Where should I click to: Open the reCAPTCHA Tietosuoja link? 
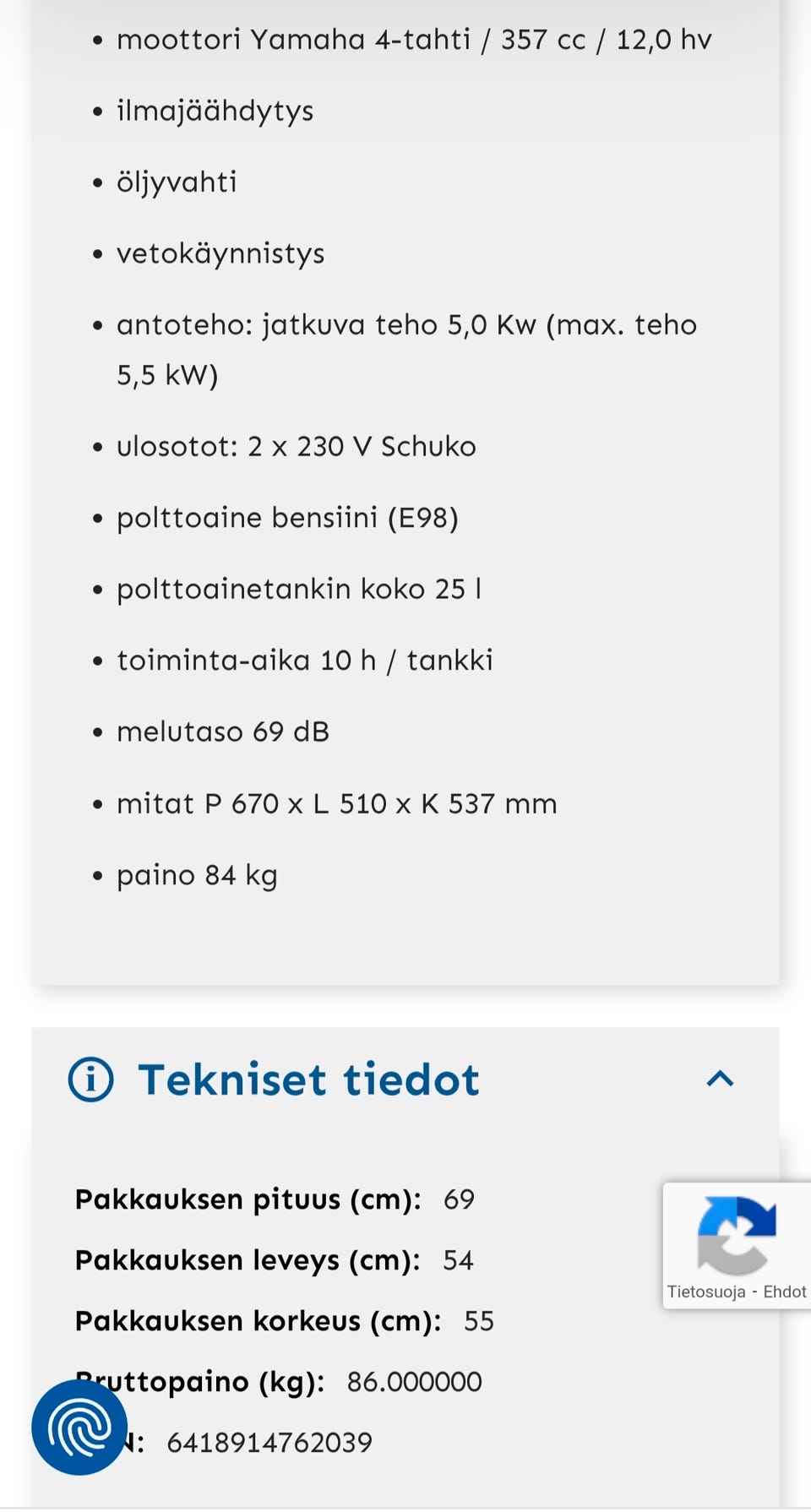(706, 1292)
